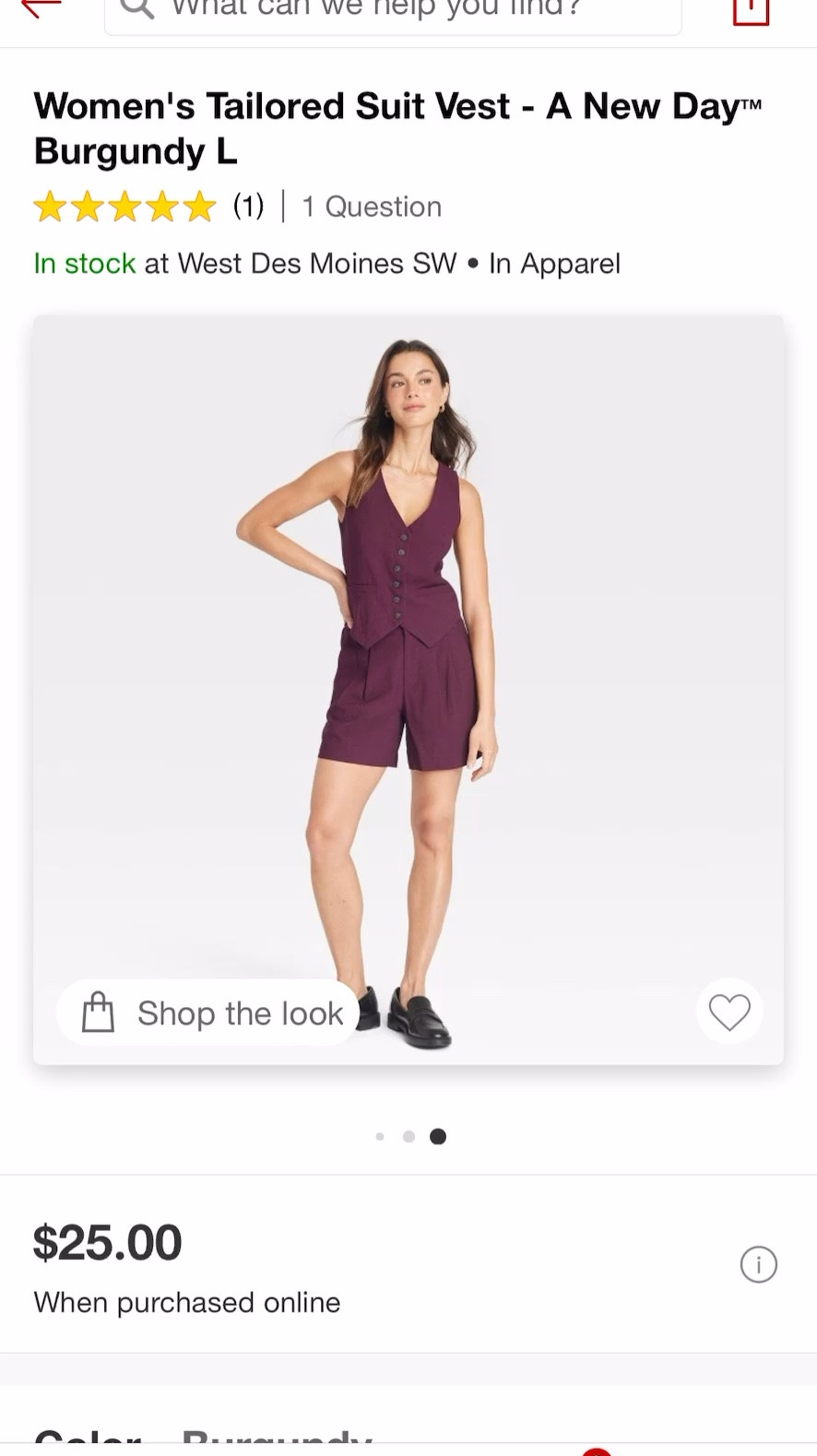This screenshot has height=1456, width=817.
Task: Select the five-star rating display
Action: [x=124, y=206]
